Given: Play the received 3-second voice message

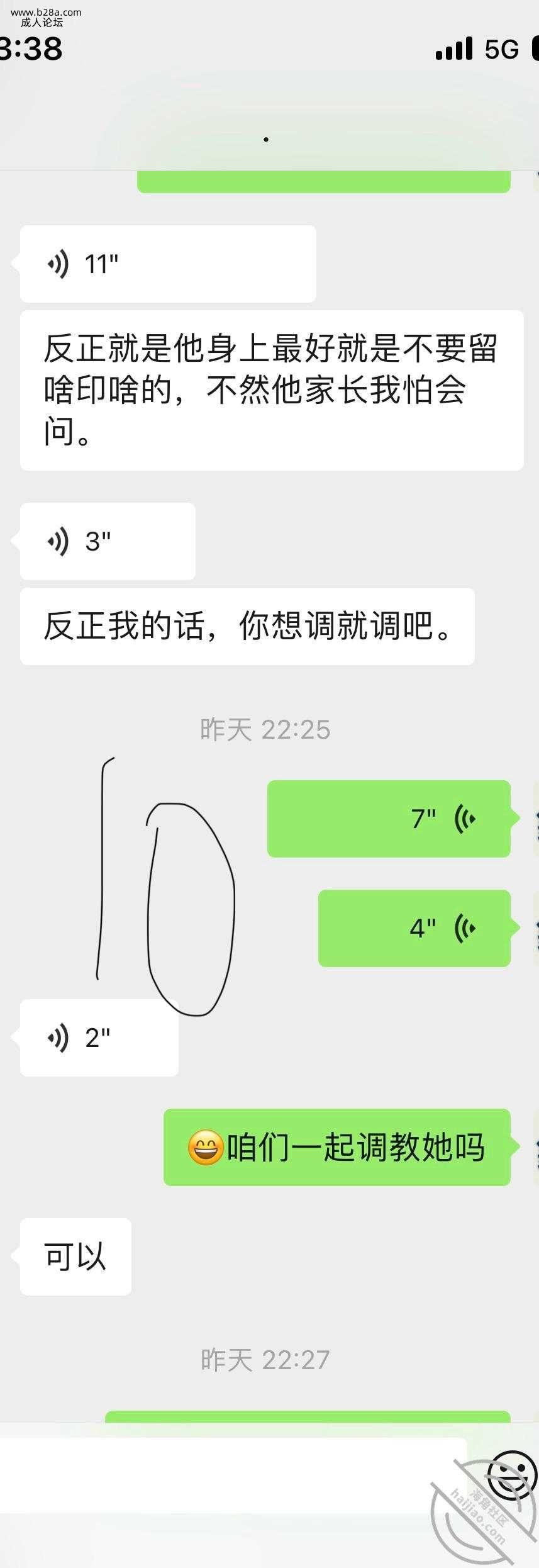Looking at the screenshot, I should 108,541.
